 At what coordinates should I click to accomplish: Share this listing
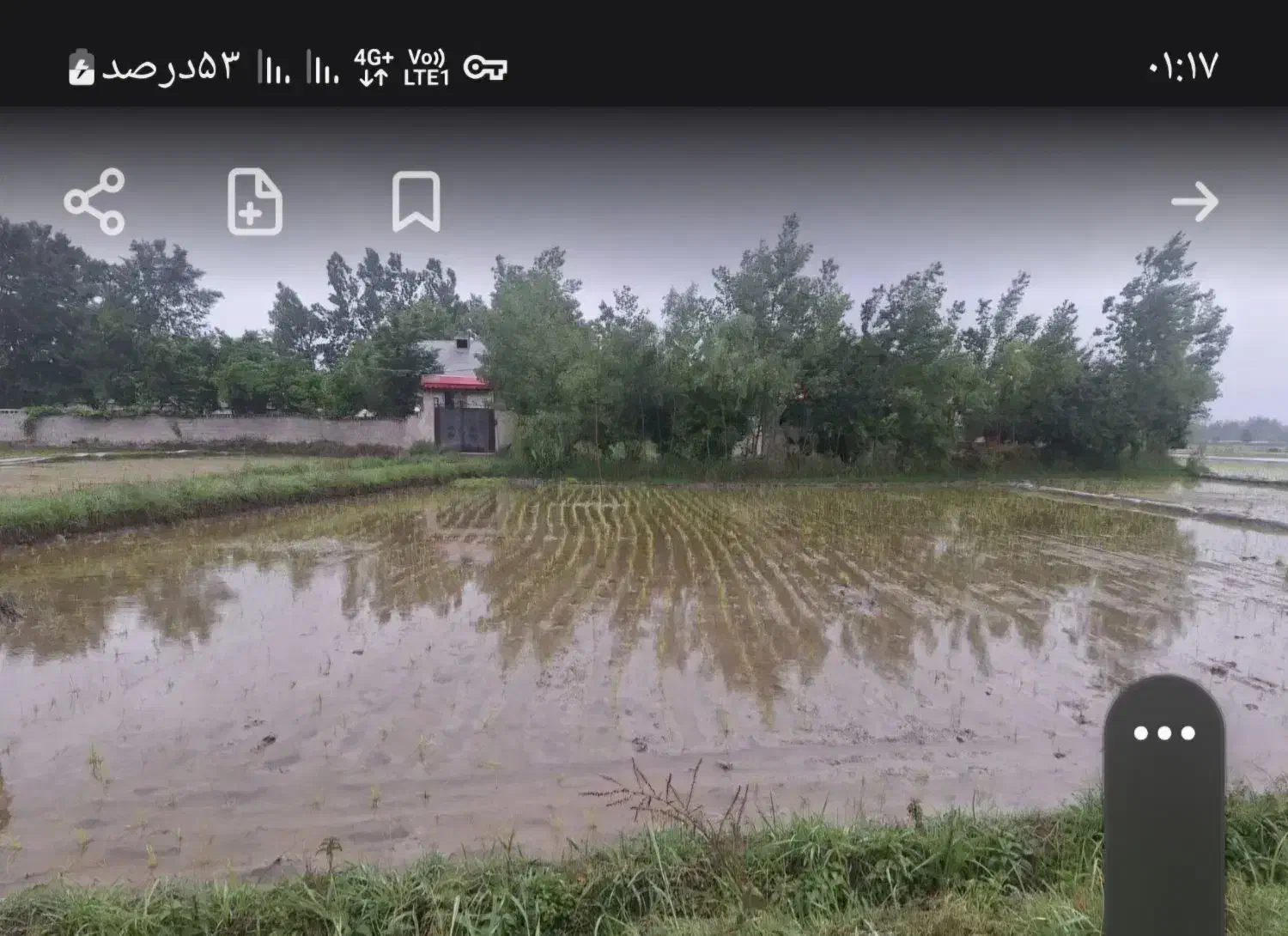click(x=94, y=202)
